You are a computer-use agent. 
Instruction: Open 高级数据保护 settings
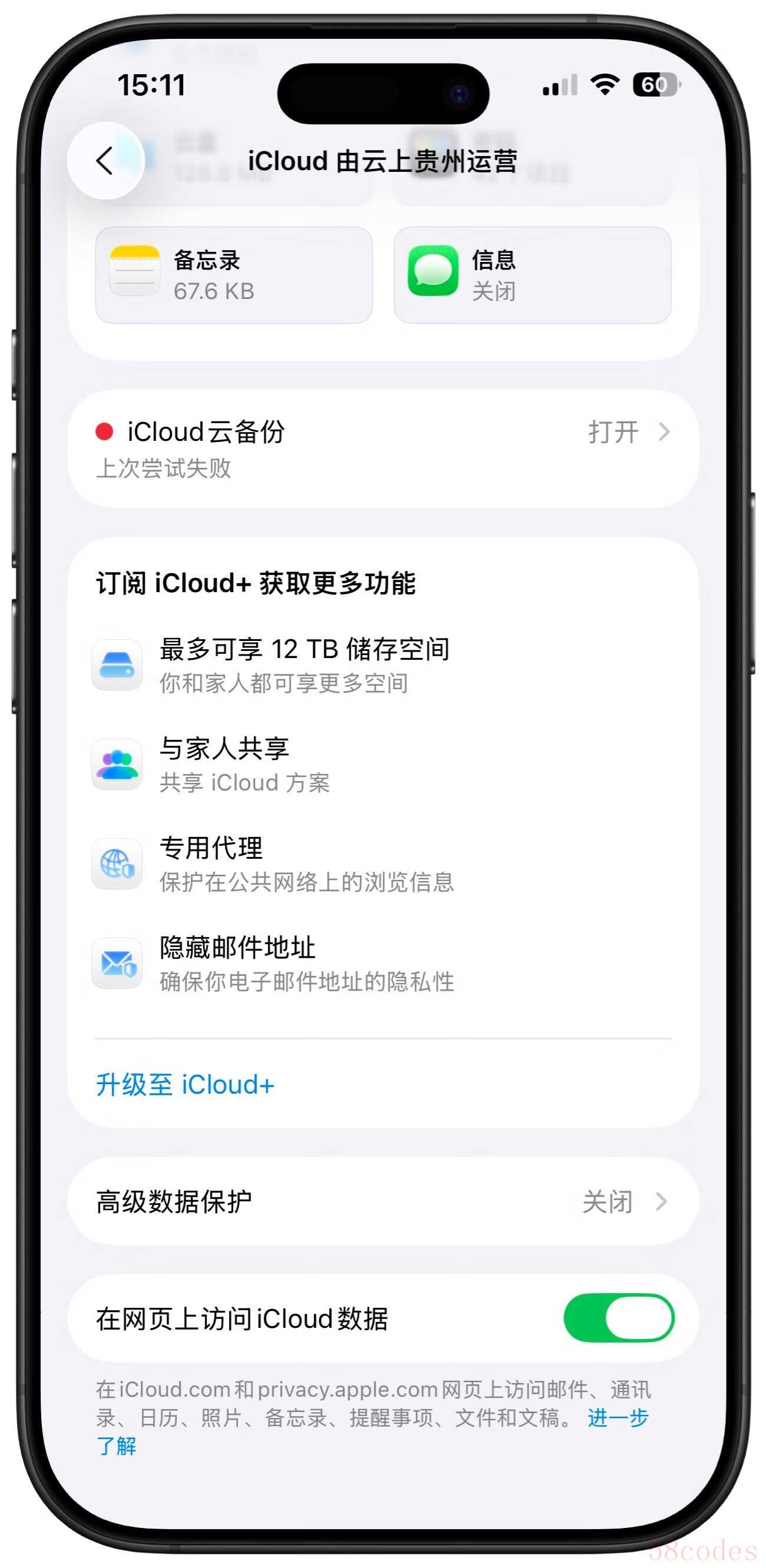click(382, 1201)
